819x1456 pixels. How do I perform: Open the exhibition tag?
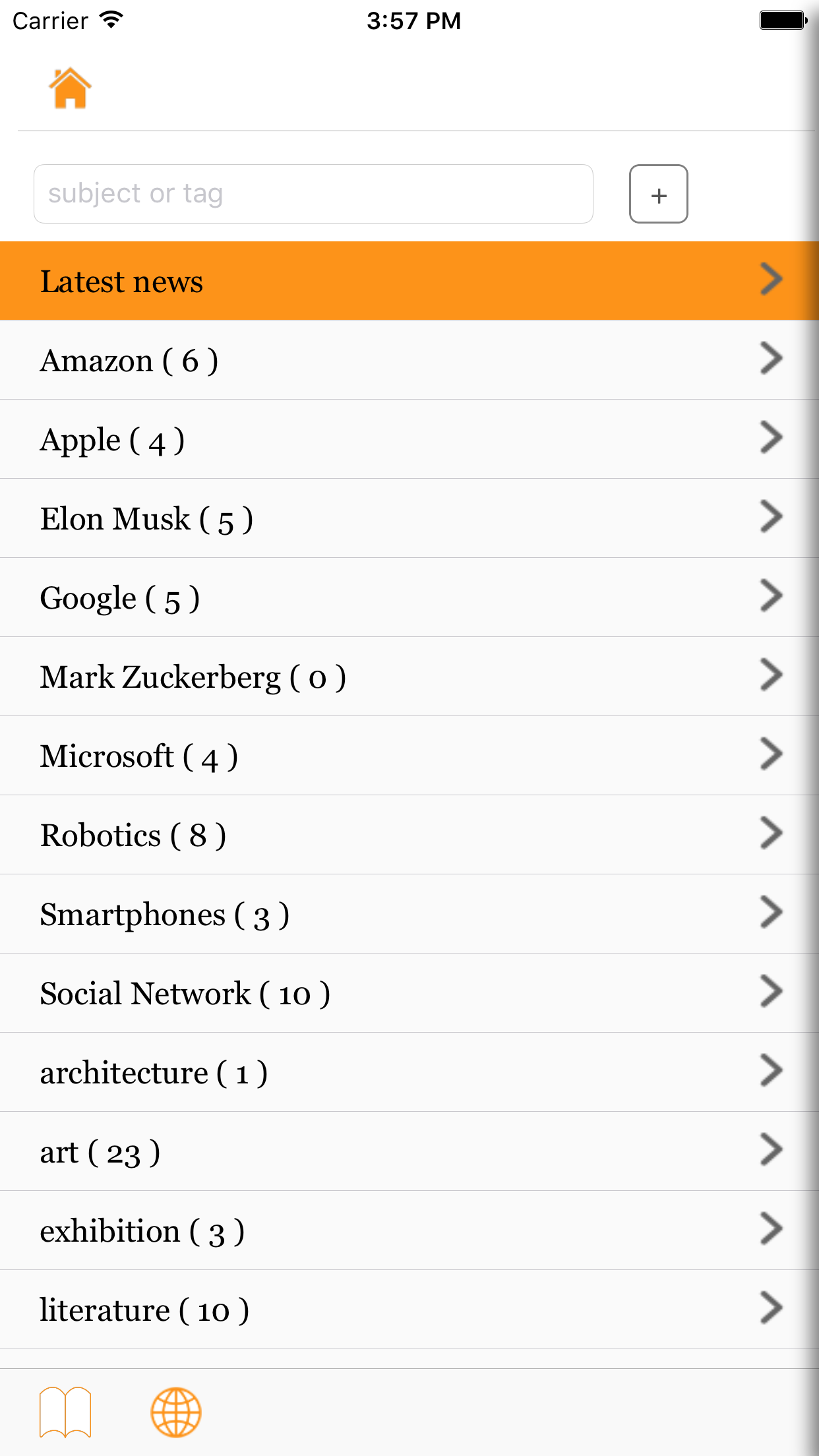point(409,1230)
